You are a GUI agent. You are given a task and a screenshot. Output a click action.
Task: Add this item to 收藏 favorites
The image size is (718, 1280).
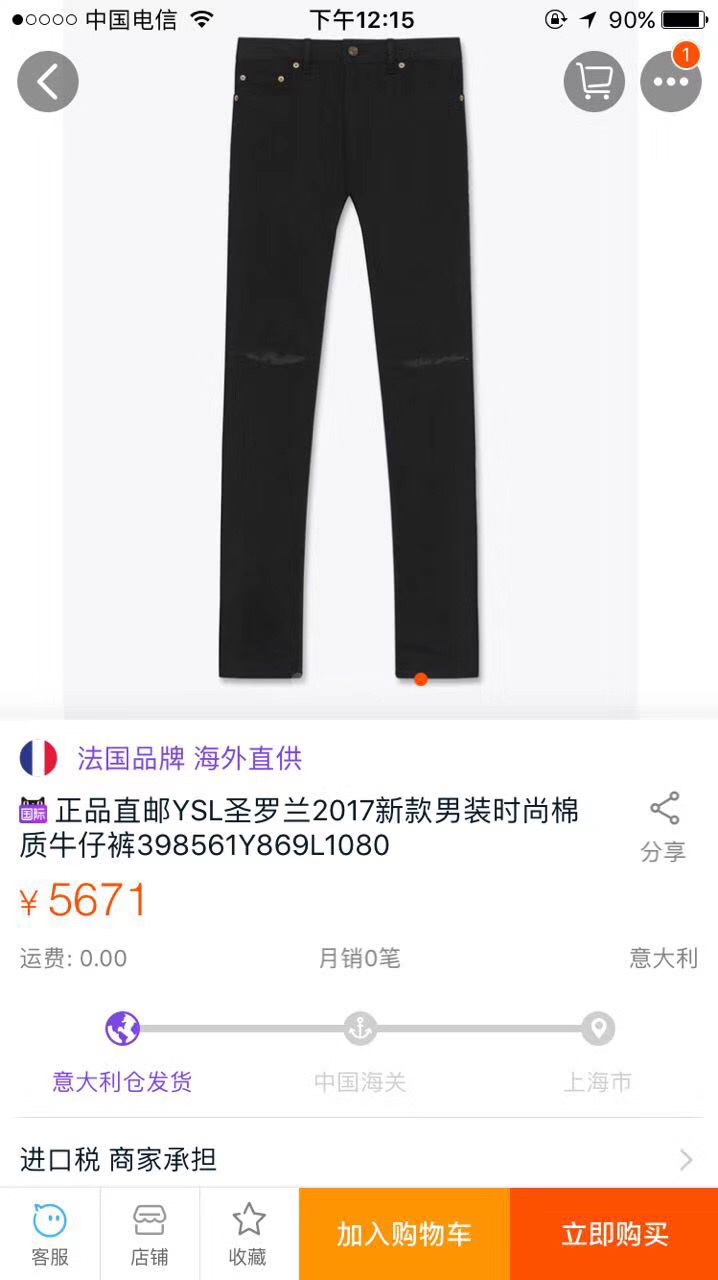[x=248, y=1234]
